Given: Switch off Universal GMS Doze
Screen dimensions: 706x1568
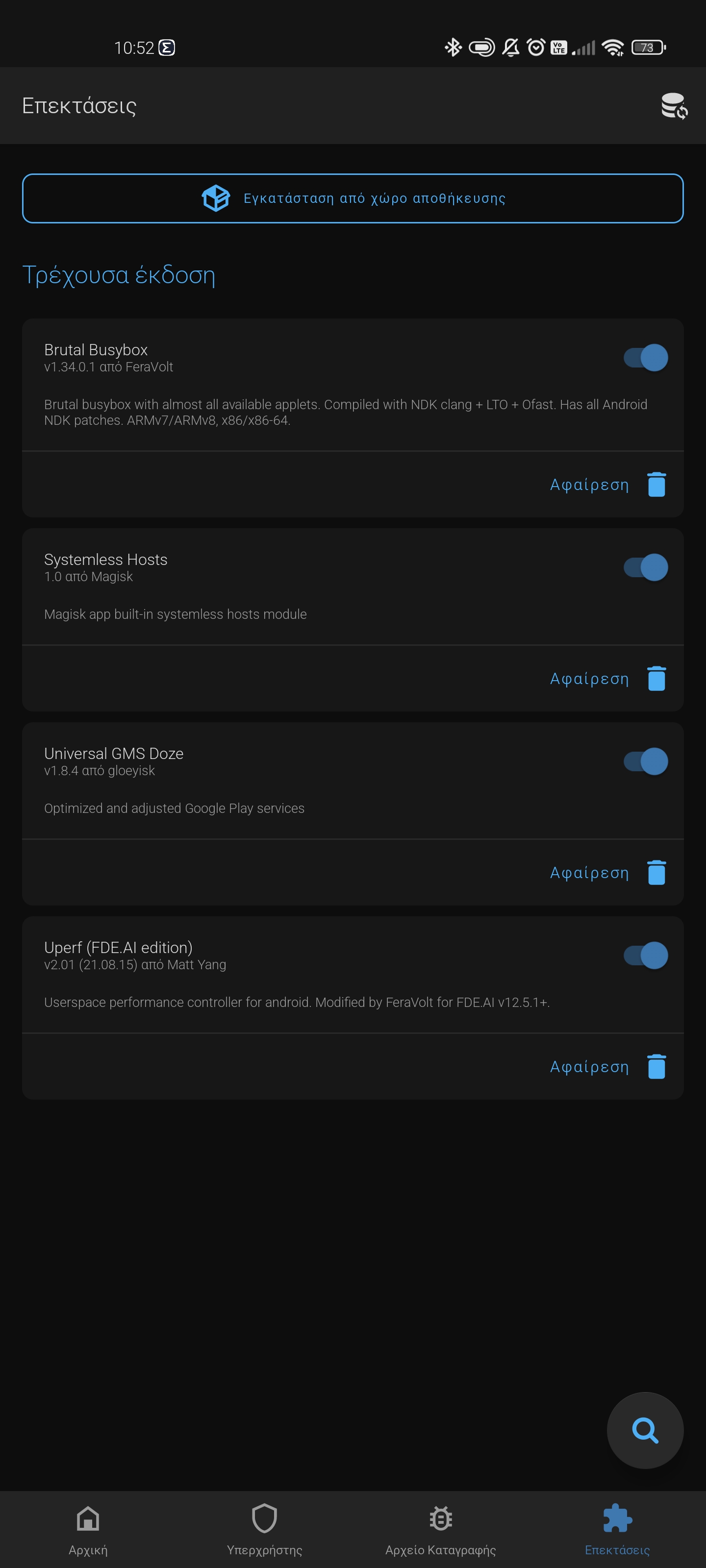Looking at the screenshot, I should [646, 761].
